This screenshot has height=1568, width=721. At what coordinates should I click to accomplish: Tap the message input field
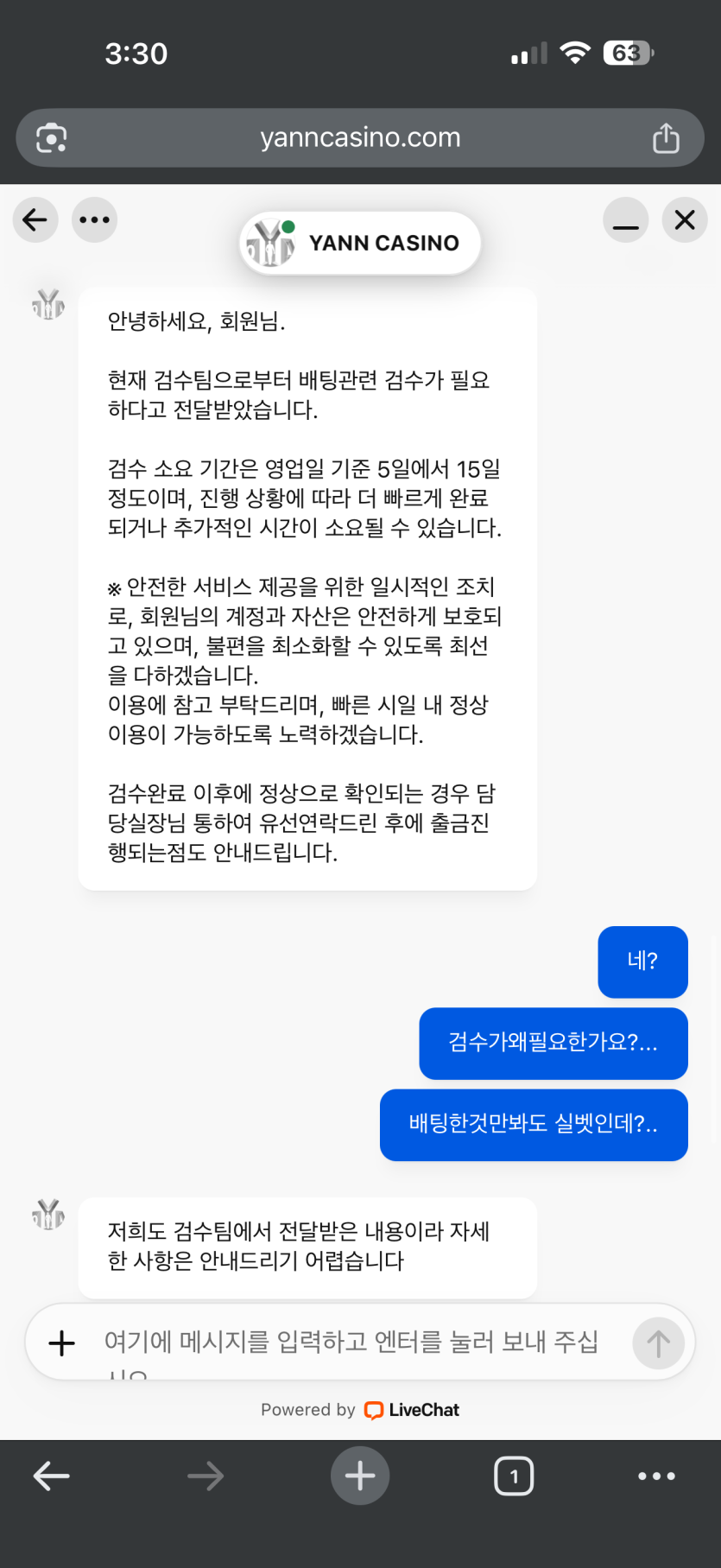pos(350,1342)
